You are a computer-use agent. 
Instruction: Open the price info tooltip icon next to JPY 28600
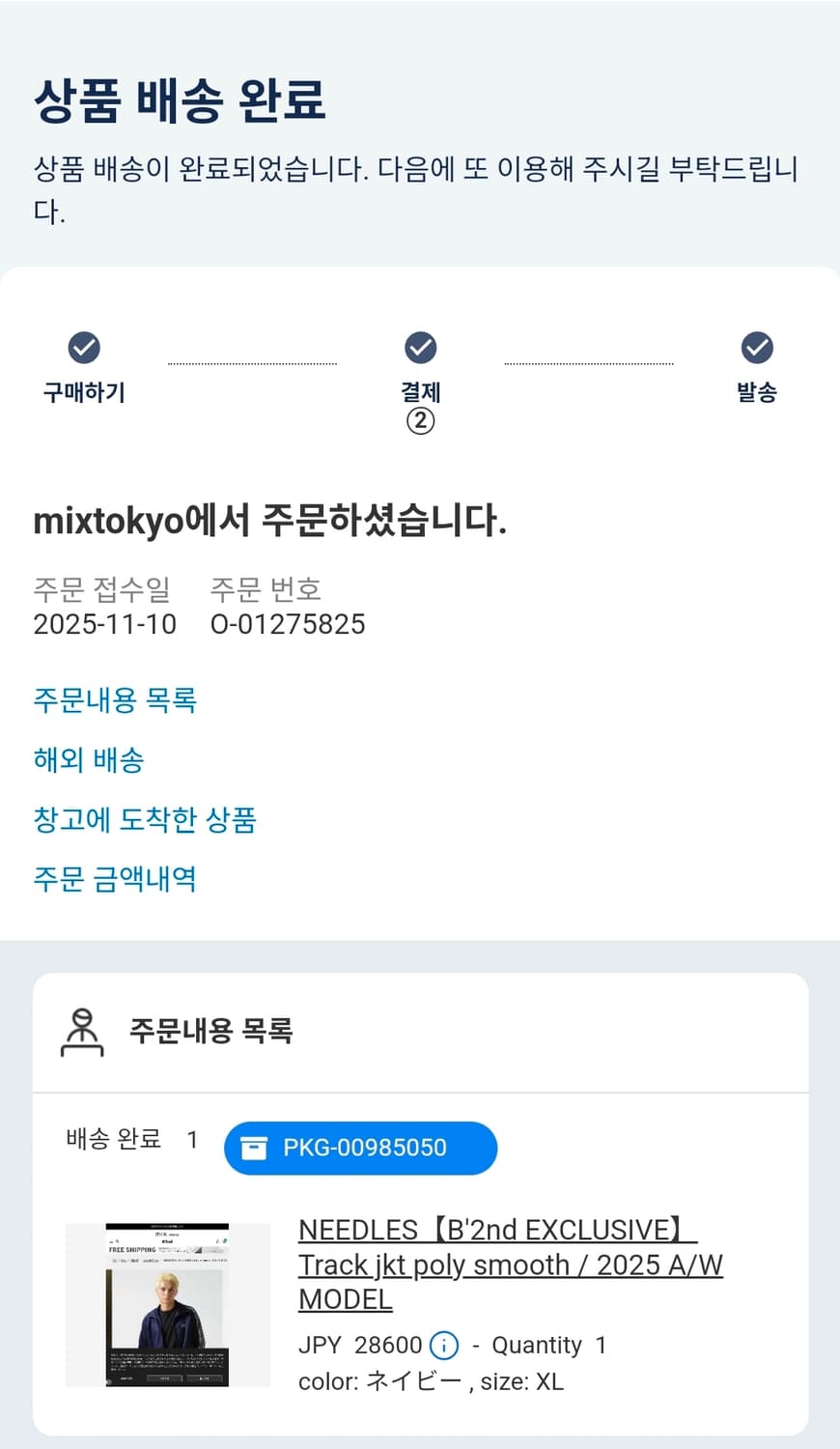tap(442, 1345)
